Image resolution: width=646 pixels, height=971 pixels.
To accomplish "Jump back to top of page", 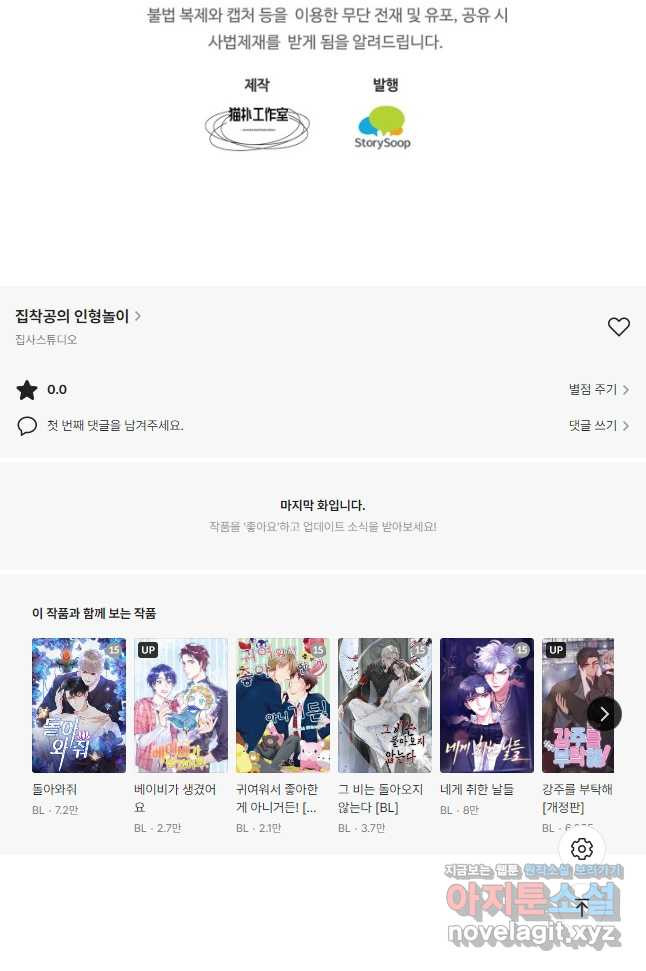I will [x=582, y=908].
